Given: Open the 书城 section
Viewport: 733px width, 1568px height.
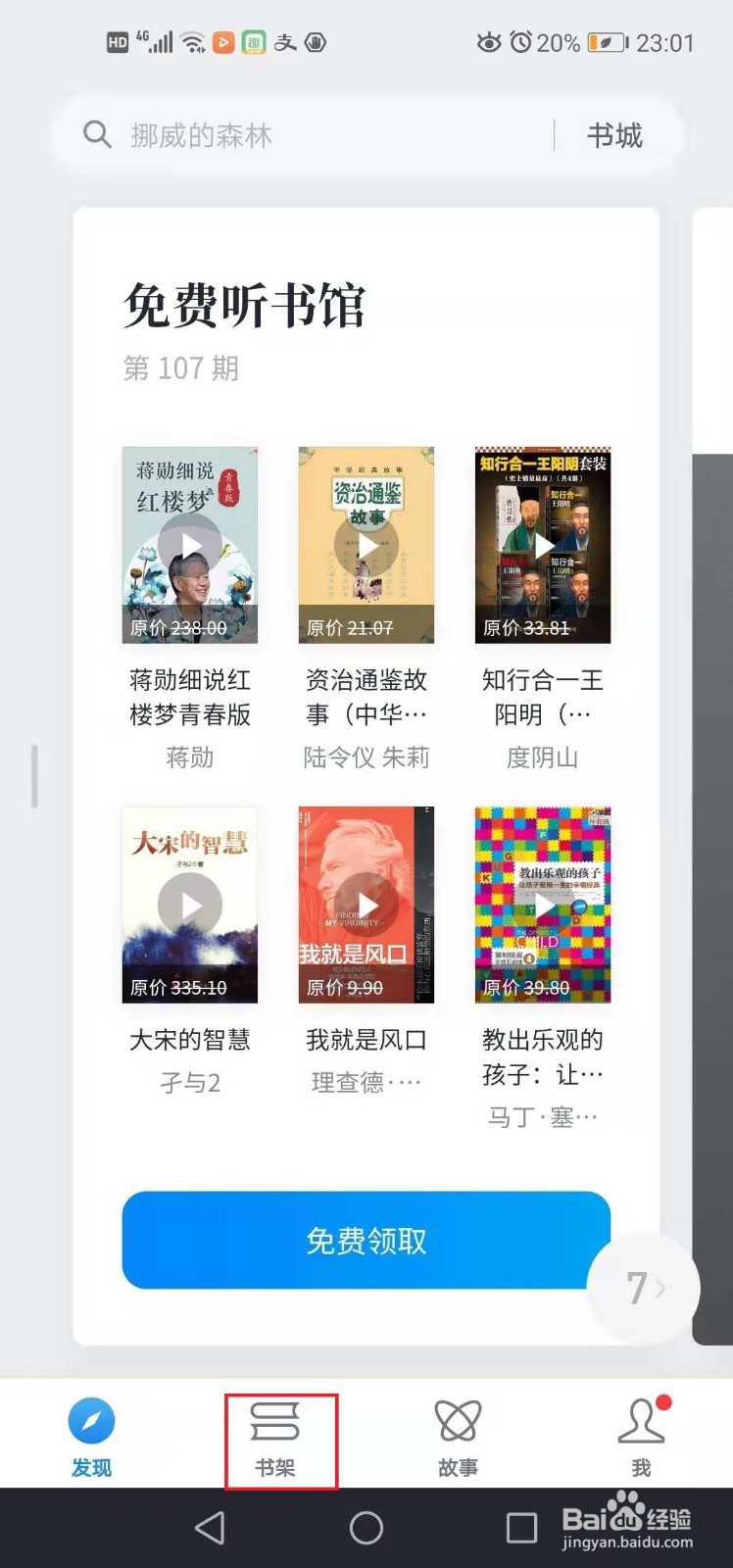Looking at the screenshot, I should (x=615, y=134).
